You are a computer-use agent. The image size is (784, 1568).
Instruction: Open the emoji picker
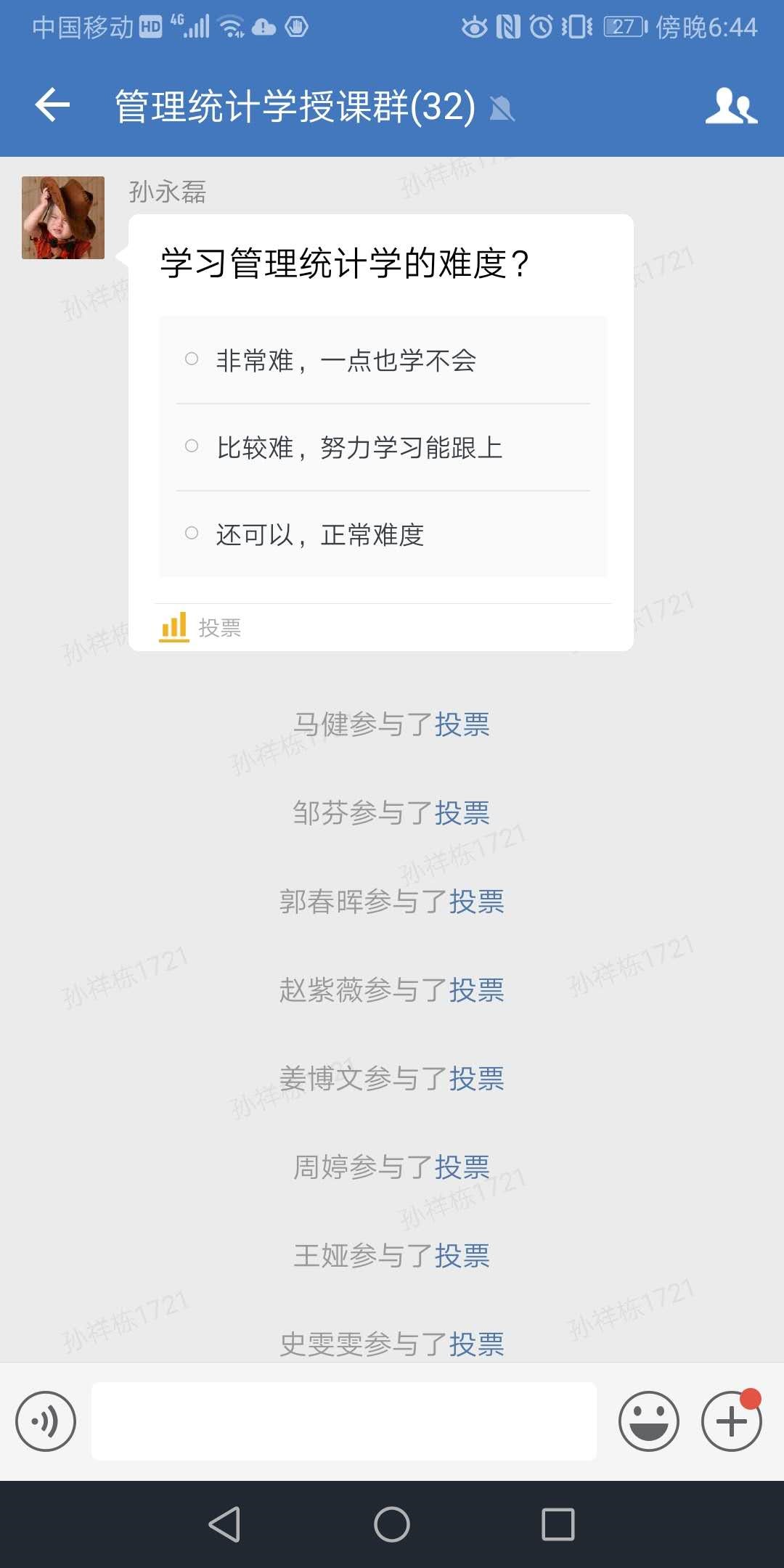tap(648, 1421)
